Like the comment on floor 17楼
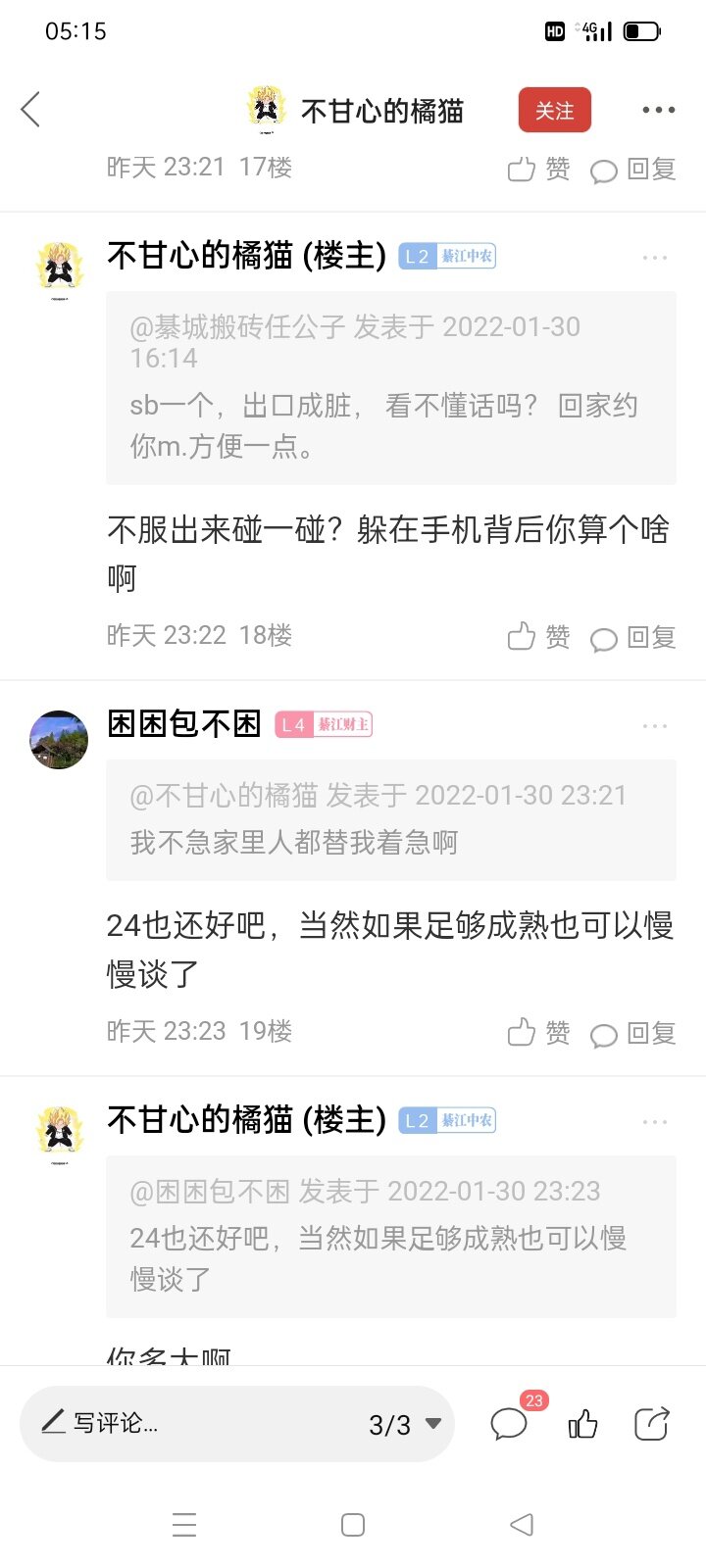 pos(538,170)
